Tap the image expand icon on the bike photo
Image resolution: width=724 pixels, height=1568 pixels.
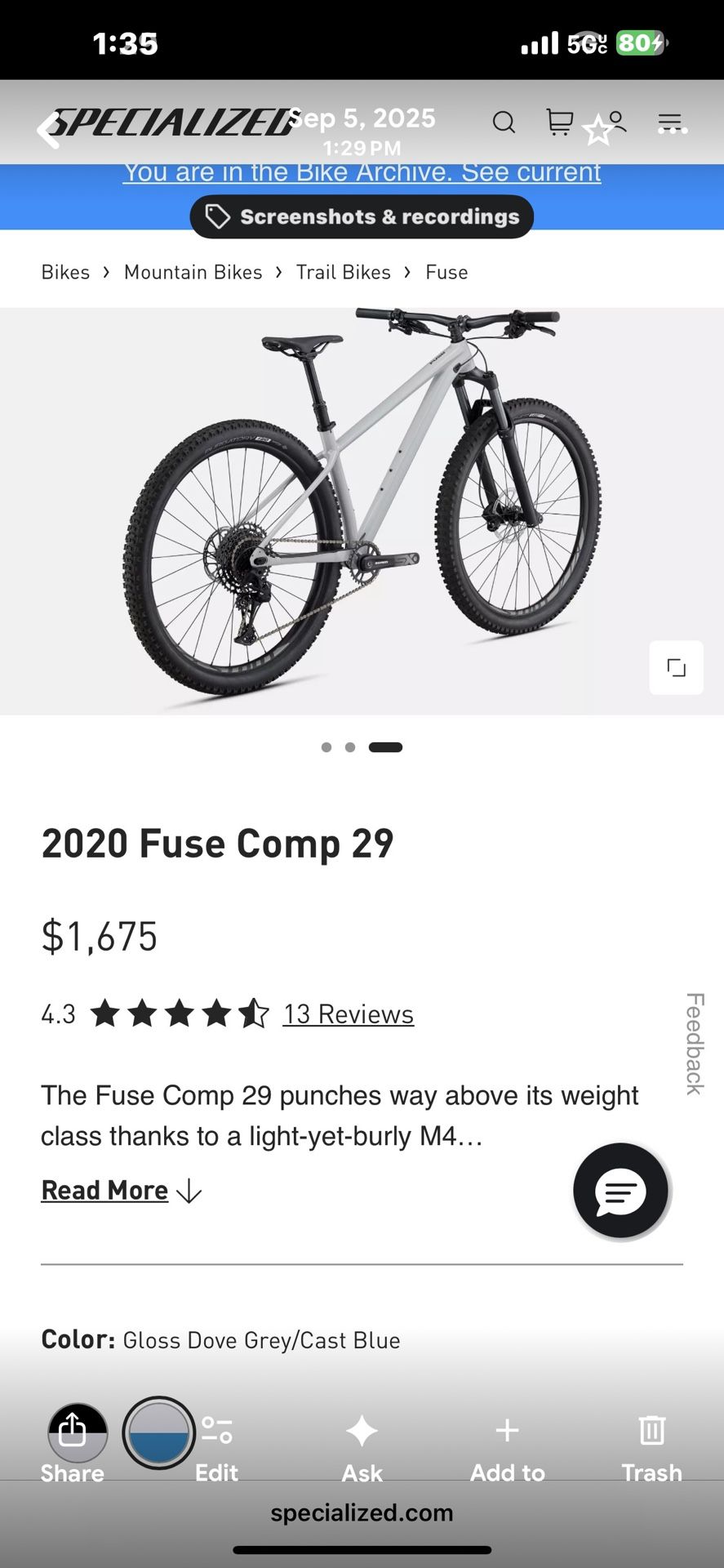click(x=676, y=667)
